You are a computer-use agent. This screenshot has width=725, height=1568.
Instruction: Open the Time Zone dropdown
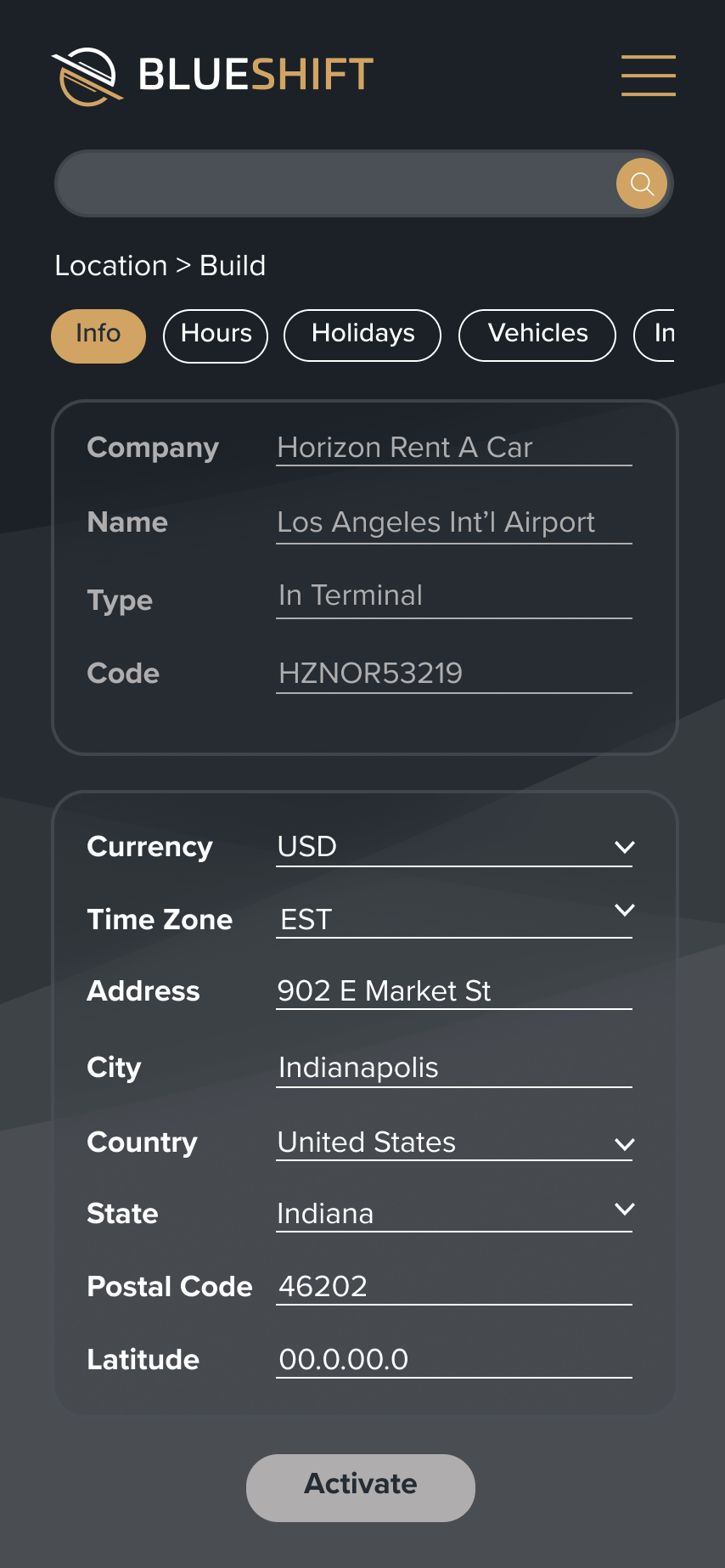pyautogui.click(x=454, y=919)
